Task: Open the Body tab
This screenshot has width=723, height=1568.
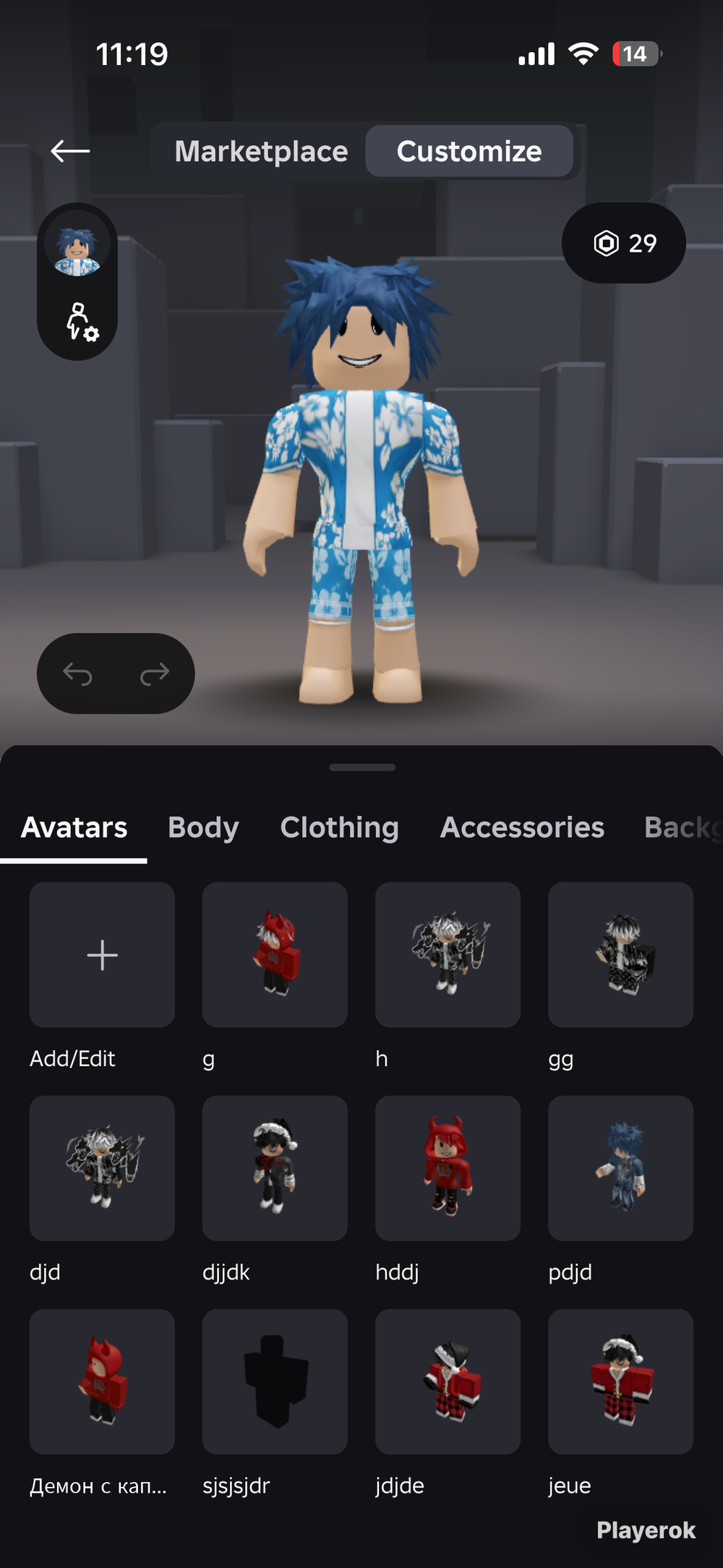Action: click(x=203, y=827)
